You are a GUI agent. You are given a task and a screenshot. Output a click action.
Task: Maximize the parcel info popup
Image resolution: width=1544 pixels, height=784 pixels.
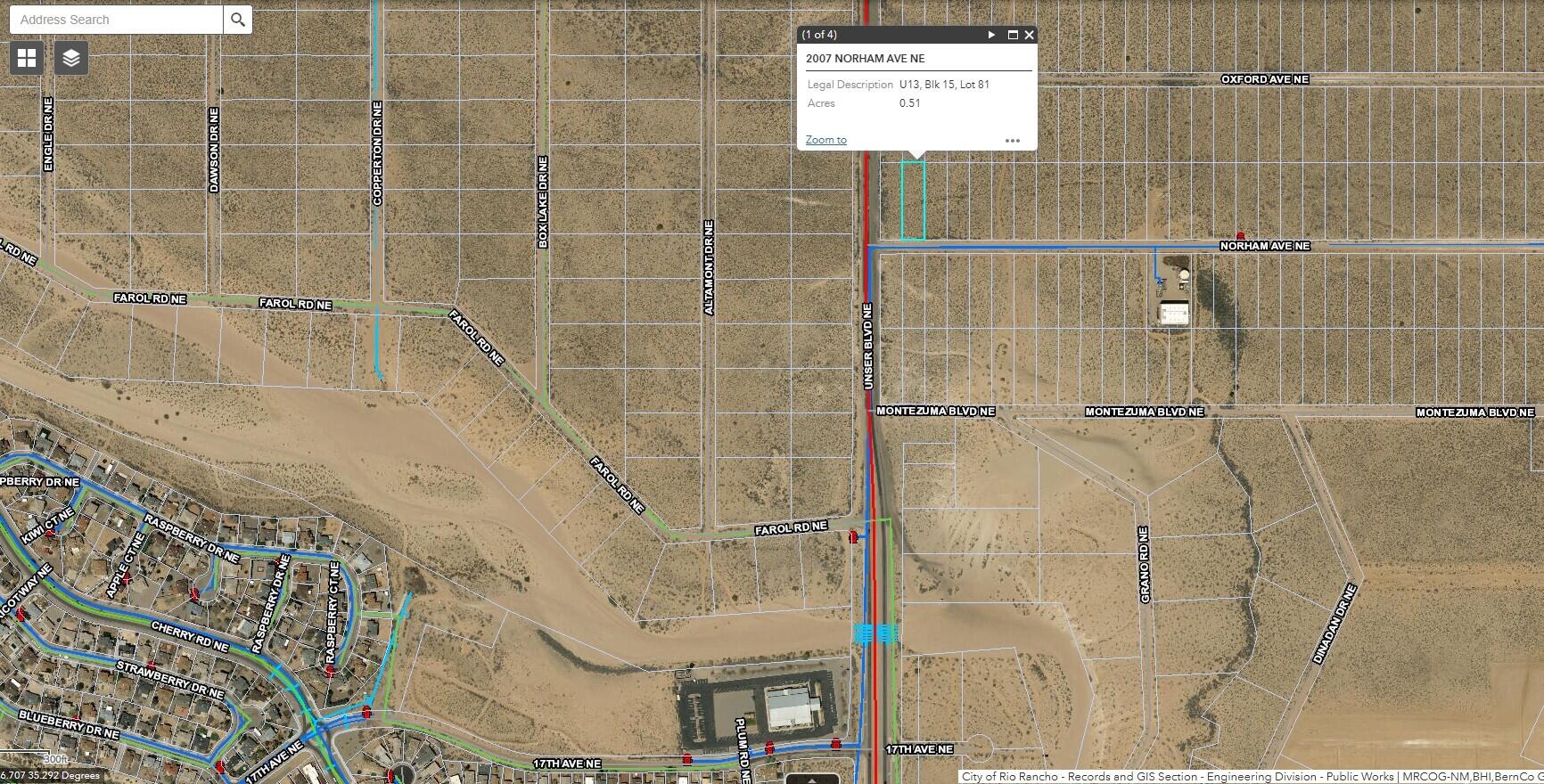(x=1013, y=35)
